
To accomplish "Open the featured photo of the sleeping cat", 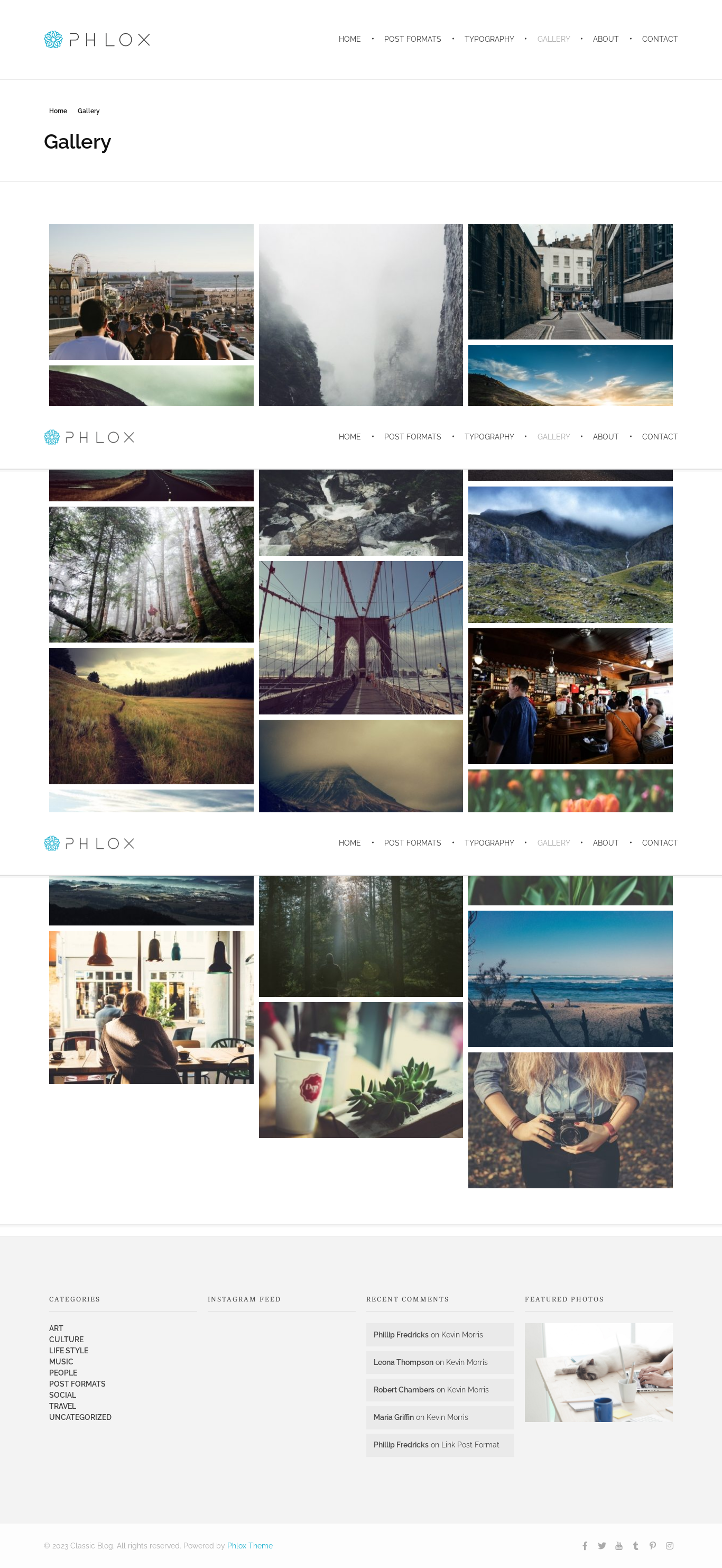I will [598, 1372].
